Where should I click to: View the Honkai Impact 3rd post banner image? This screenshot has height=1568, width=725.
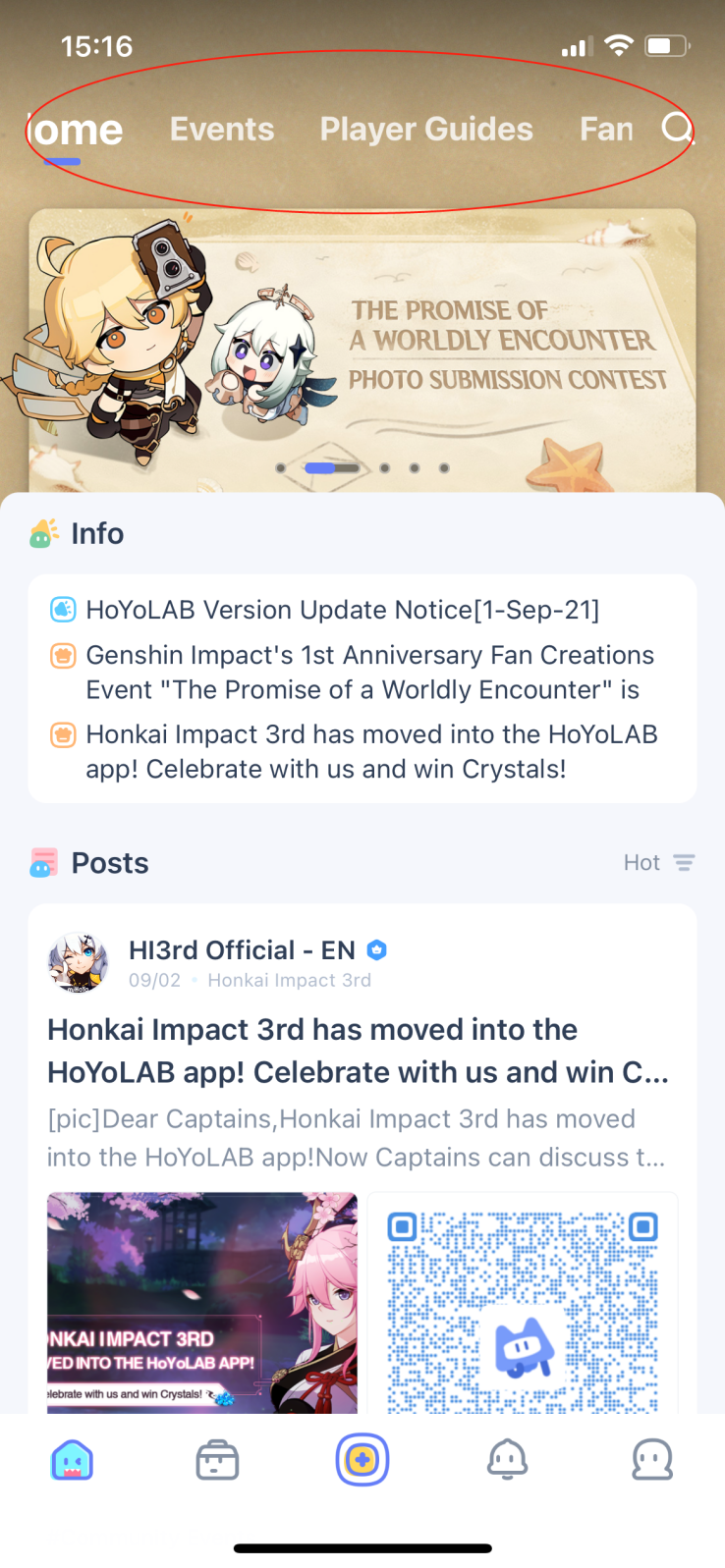point(202,1303)
